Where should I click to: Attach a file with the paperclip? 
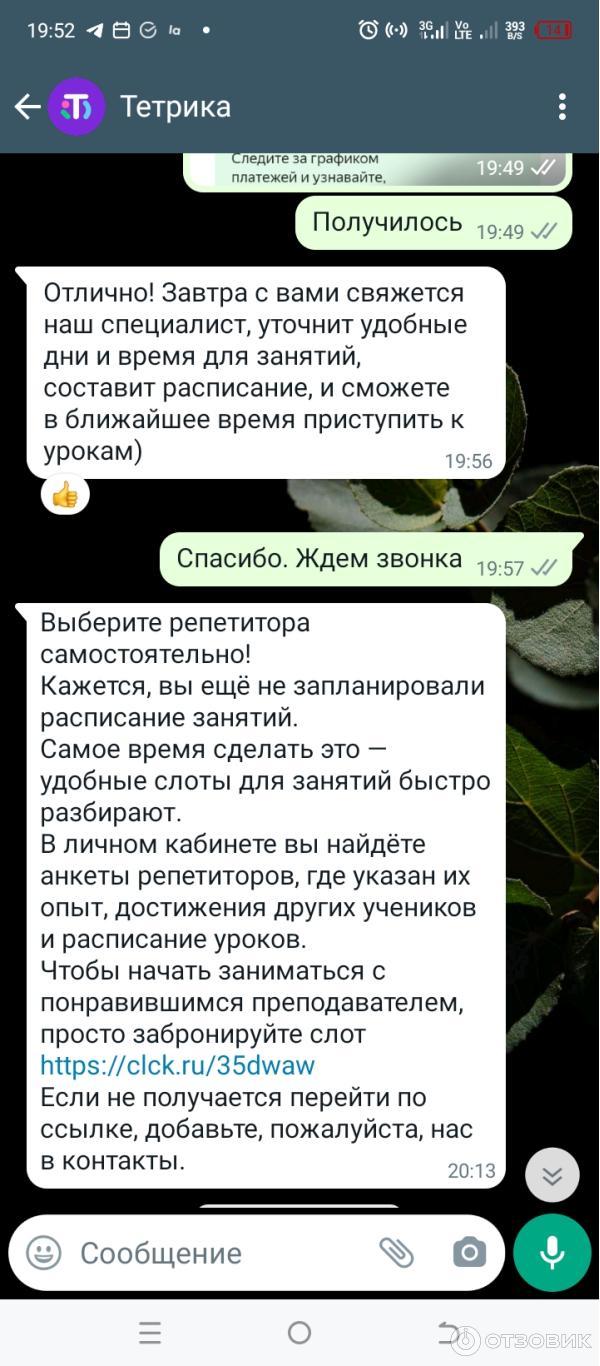[x=396, y=1252]
